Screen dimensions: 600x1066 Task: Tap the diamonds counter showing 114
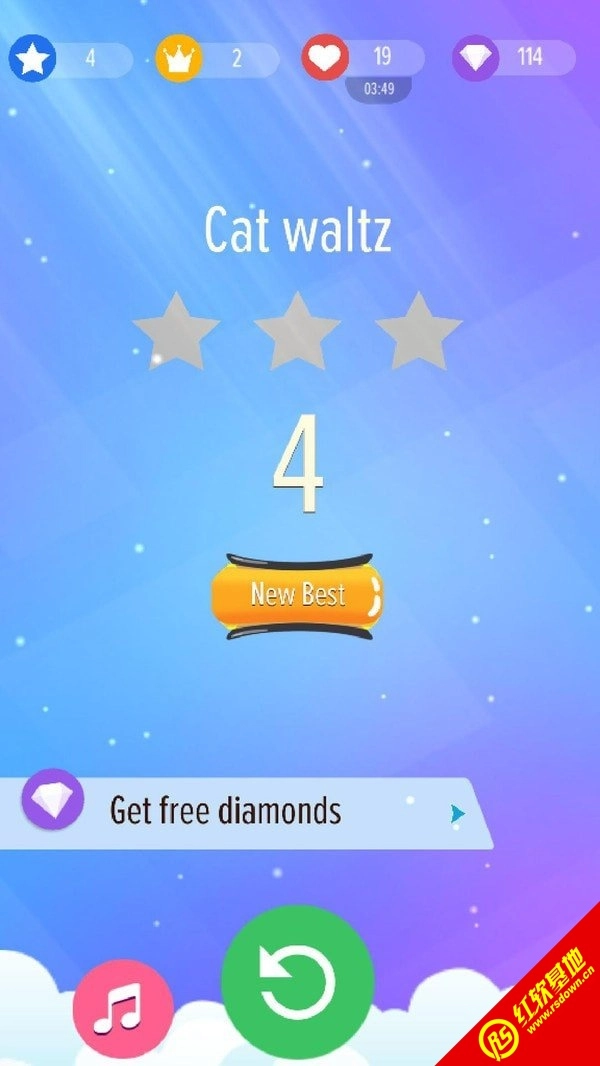pos(514,58)
